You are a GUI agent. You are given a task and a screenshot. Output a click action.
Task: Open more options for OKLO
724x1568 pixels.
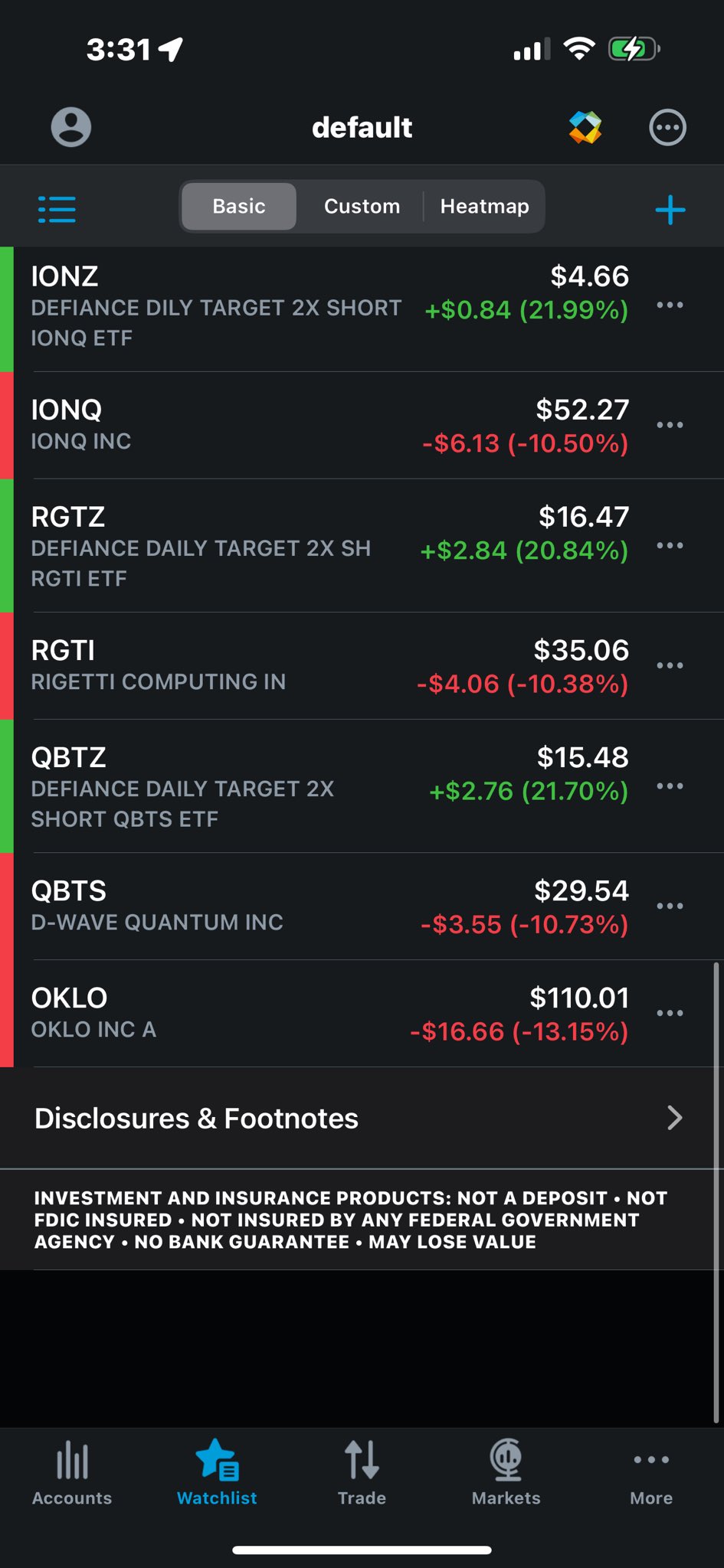tap(670, 1013)
